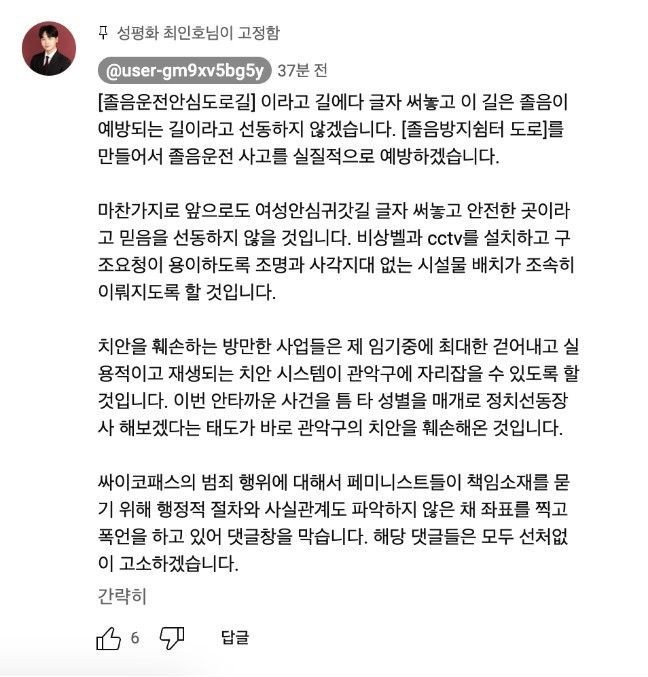
Task: Reply to the comment with 답글
Action: (235, 638)
